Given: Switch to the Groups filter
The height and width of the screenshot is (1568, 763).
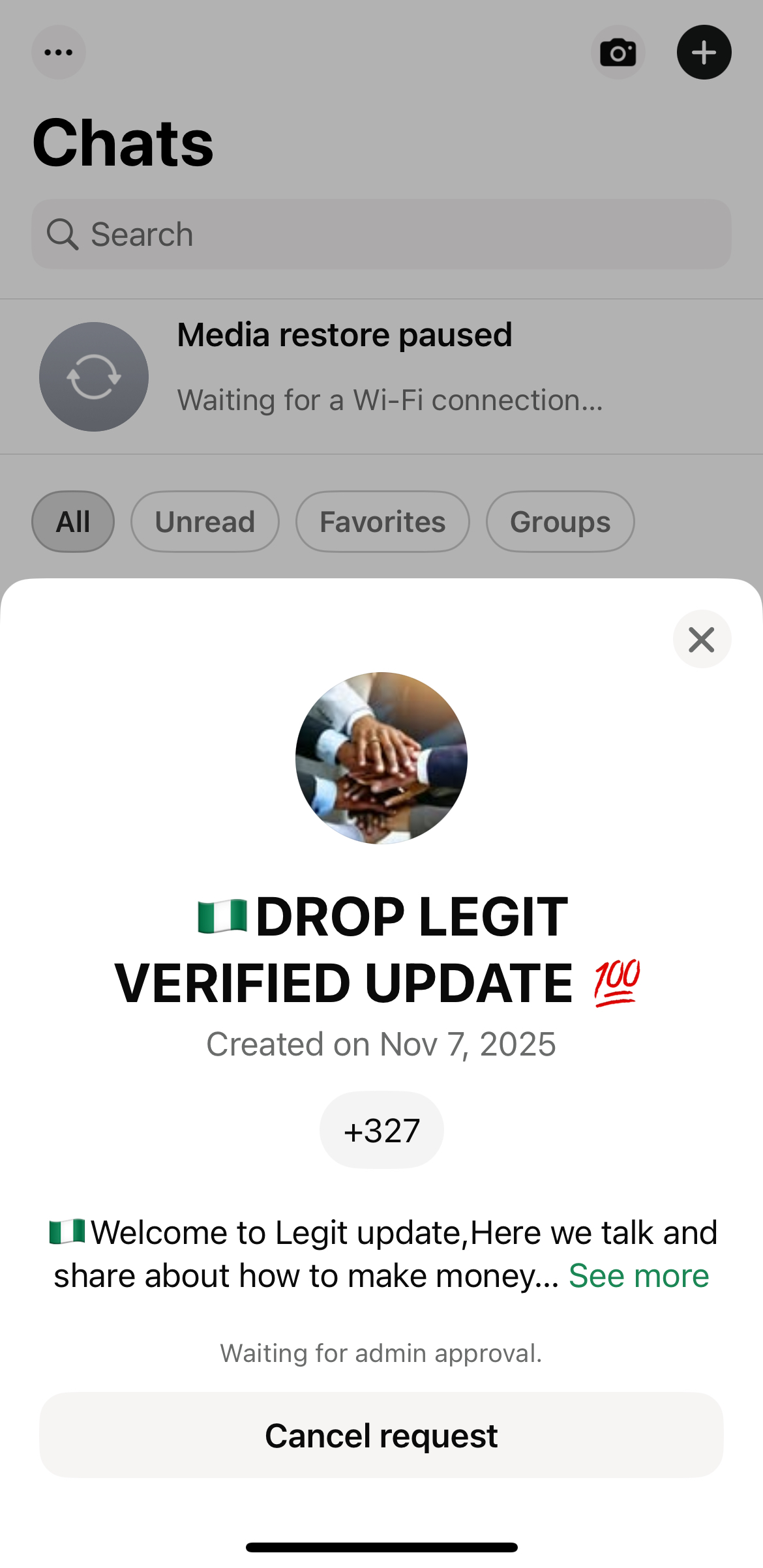Looking at the screenshot, I should point(560,522).
